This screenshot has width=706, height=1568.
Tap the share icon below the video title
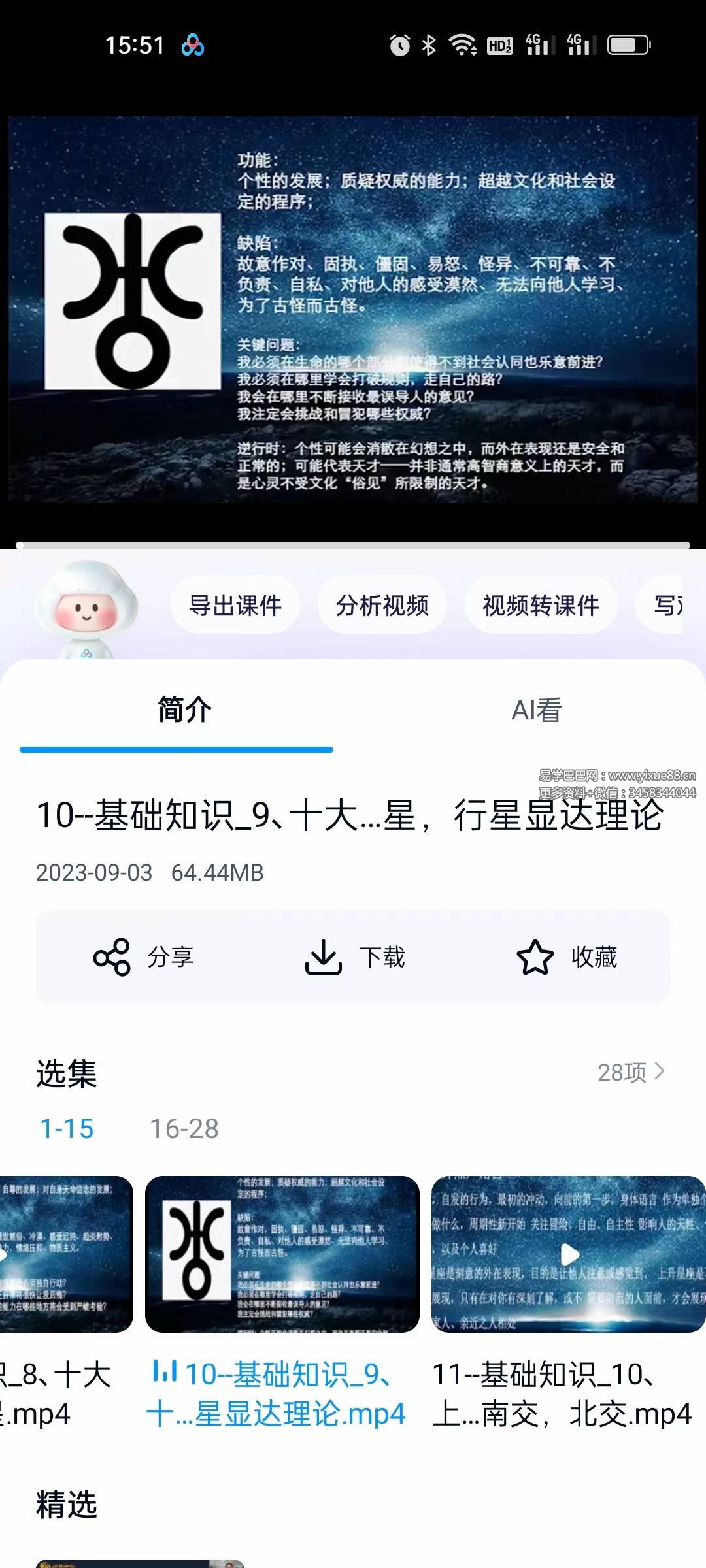112,958
